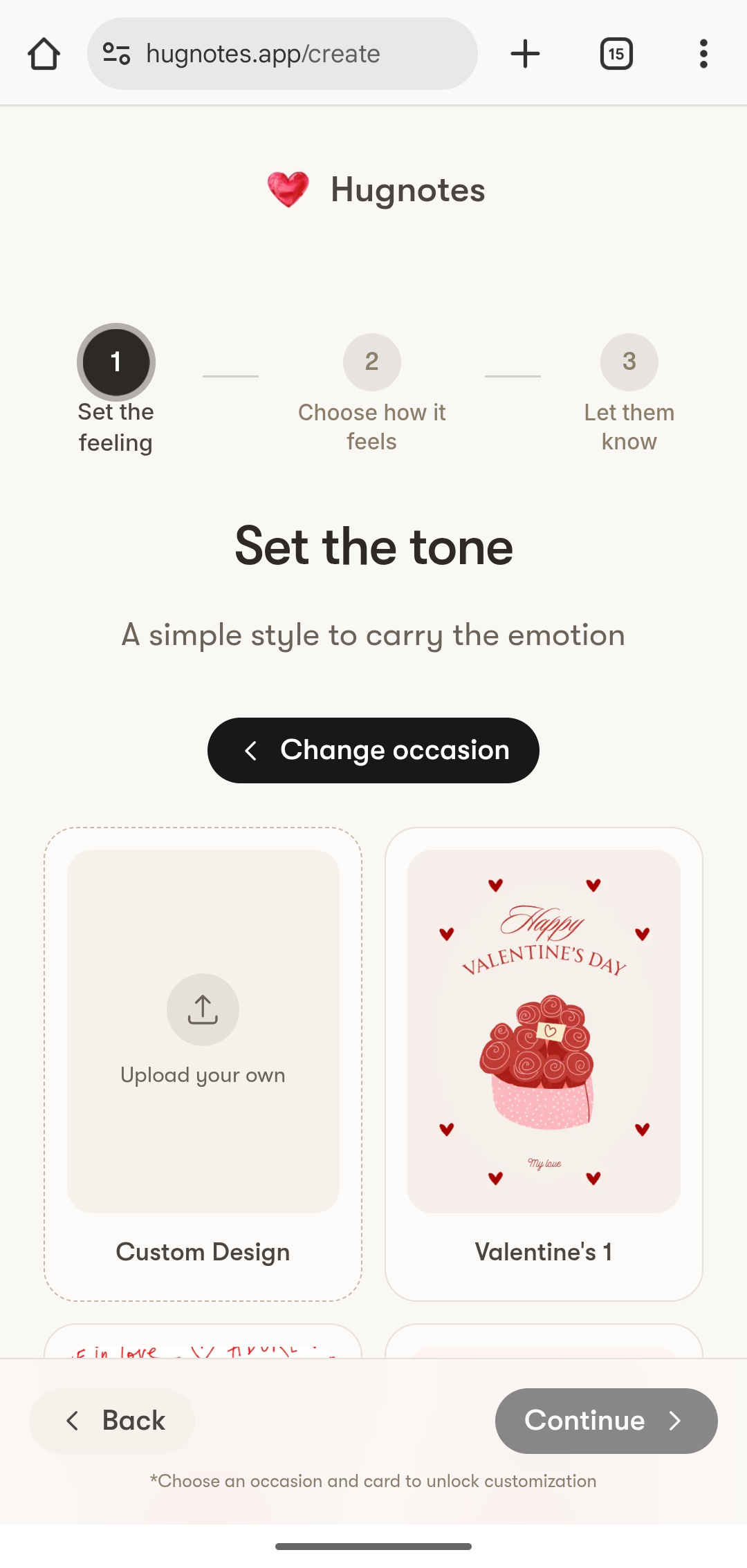Image resolution: width=747 pixels, height=1568 pixels.
Task: Choose the Valentine's 1 card design
Action: (544, 1063)
